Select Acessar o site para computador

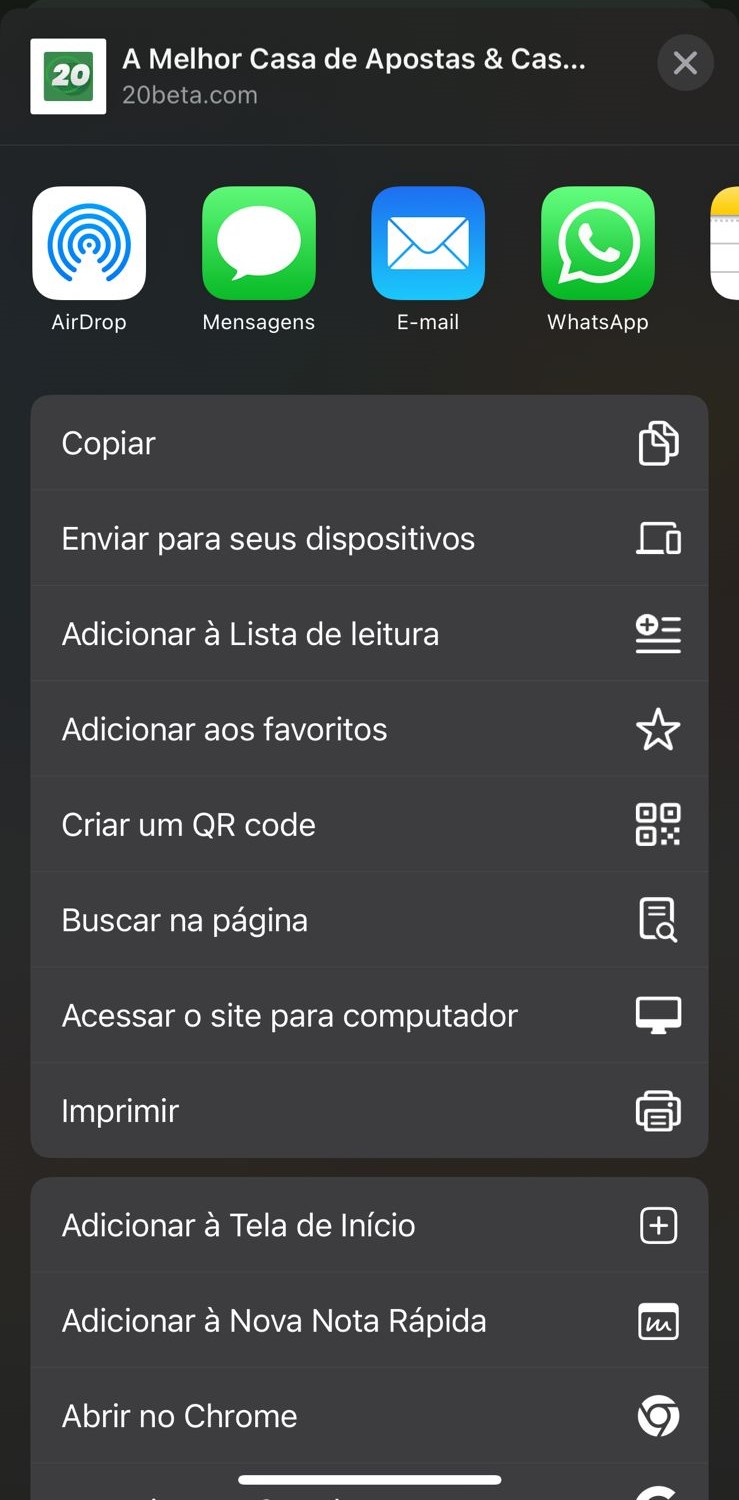pos(369,1015)
